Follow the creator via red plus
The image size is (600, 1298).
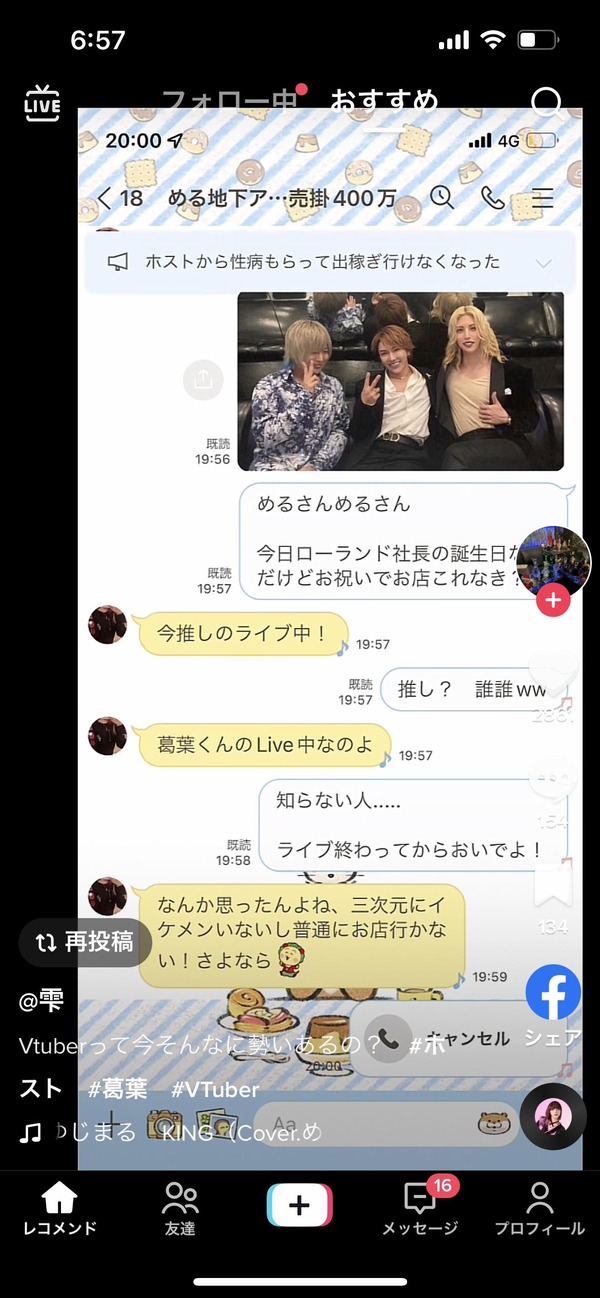(x=553, y=601)
